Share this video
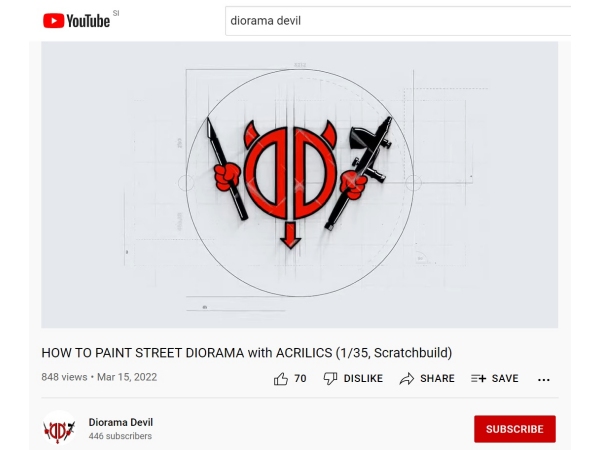The width and height of the screenshot is (600, 450). 427,379
